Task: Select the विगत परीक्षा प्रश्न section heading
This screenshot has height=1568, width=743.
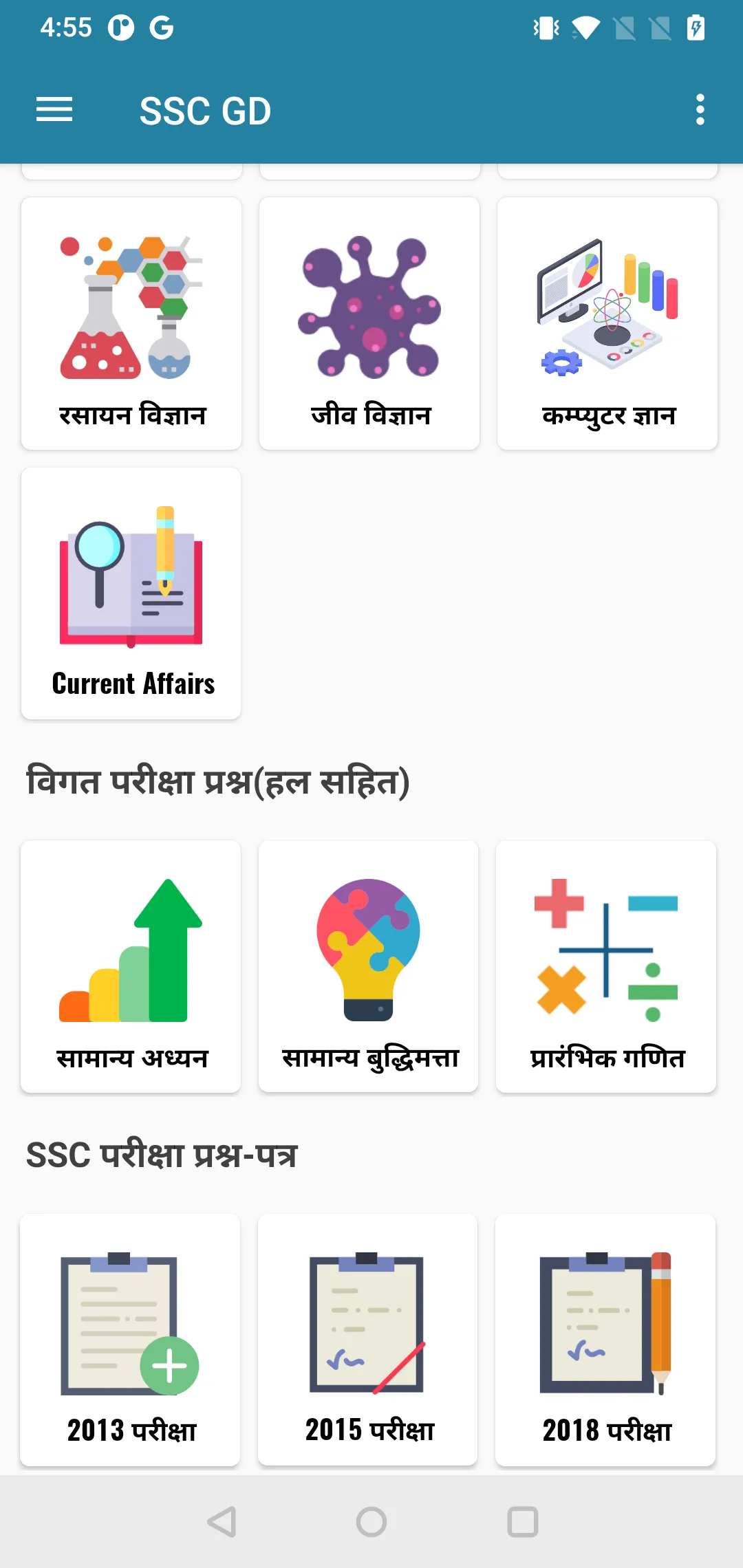Action: [x=217, y=781]
